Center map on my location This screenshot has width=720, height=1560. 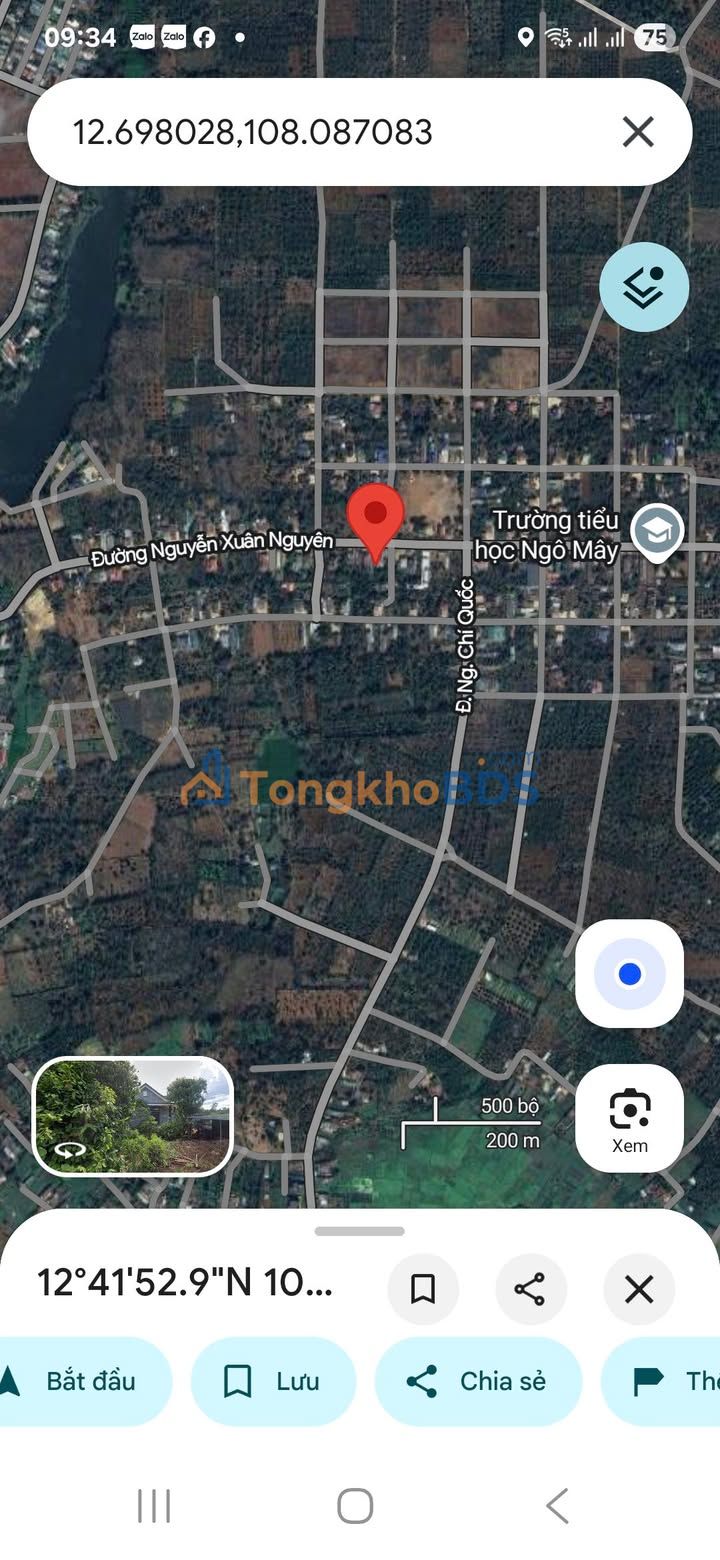[629, 974]
